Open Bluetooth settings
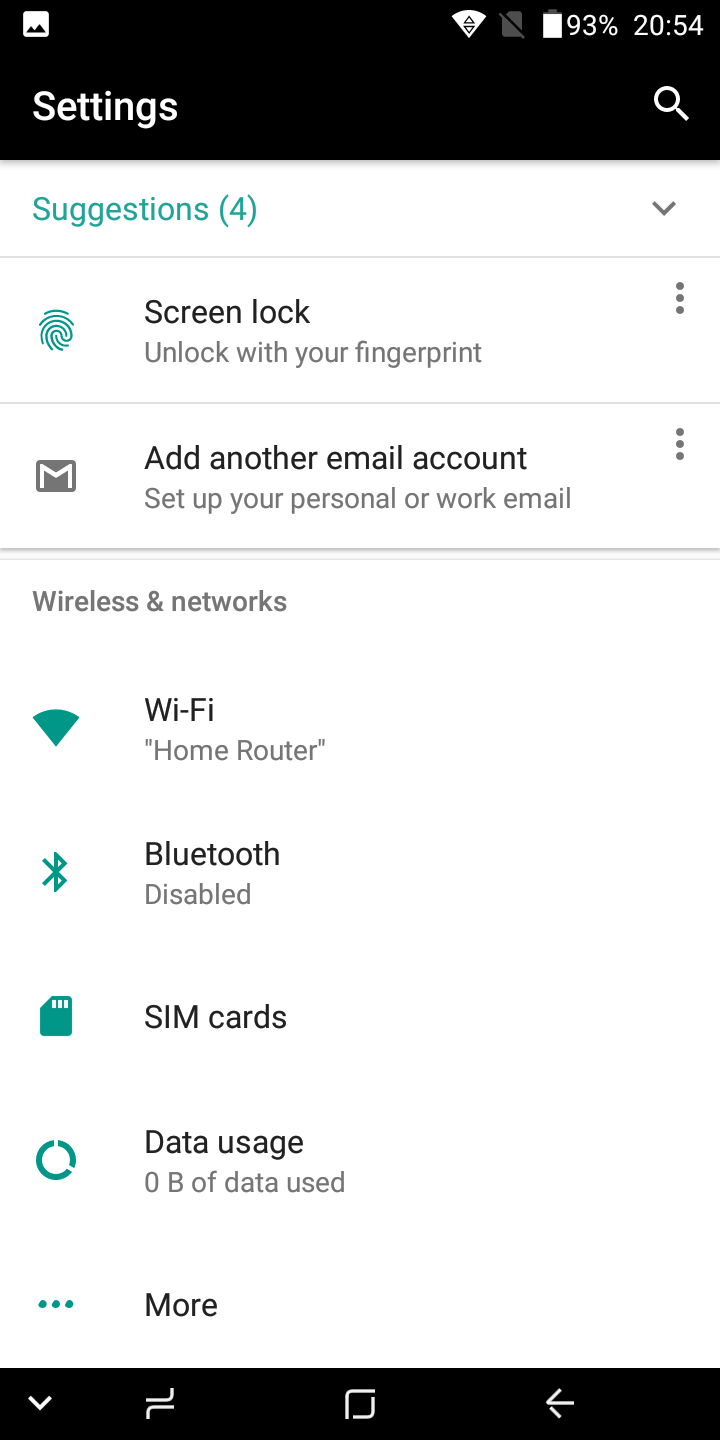The height and width of the screenshot is (1440, 720). 360,873
